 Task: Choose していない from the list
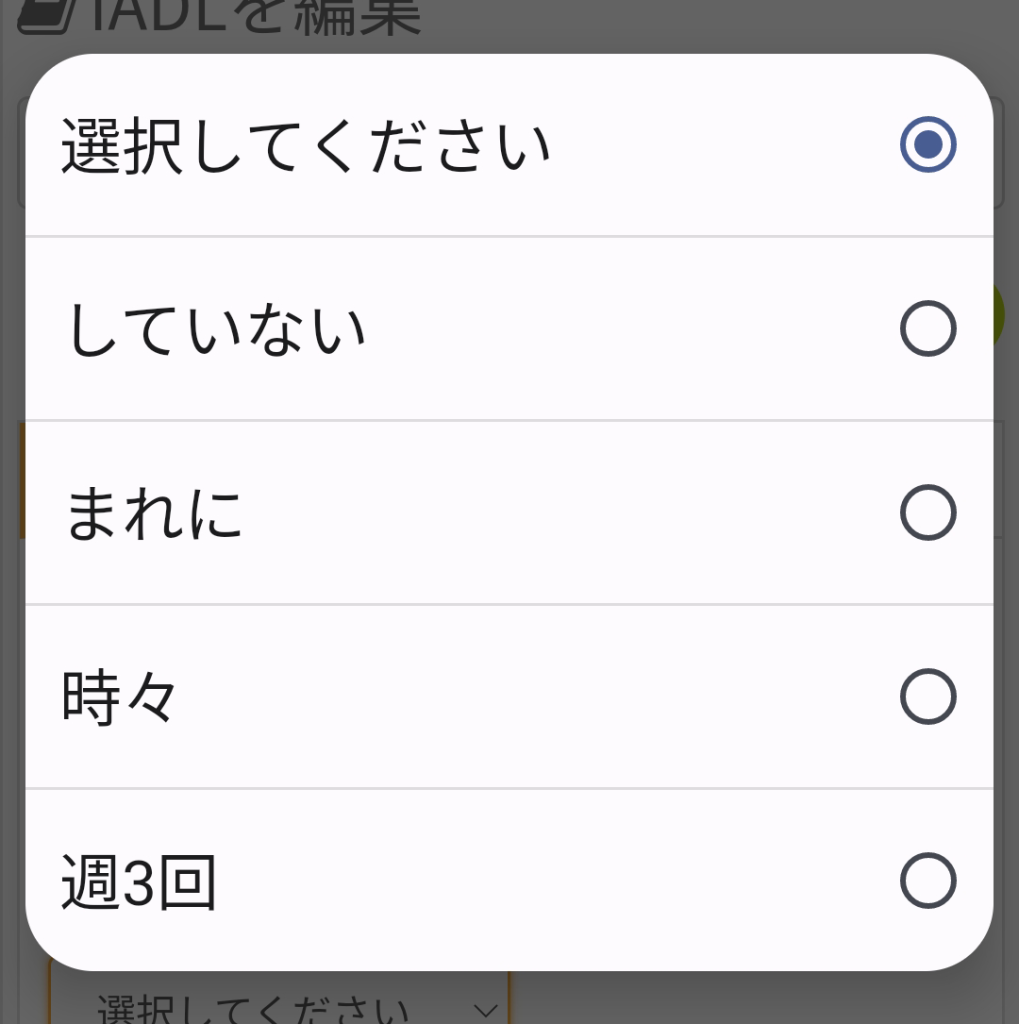click(508, 330)
